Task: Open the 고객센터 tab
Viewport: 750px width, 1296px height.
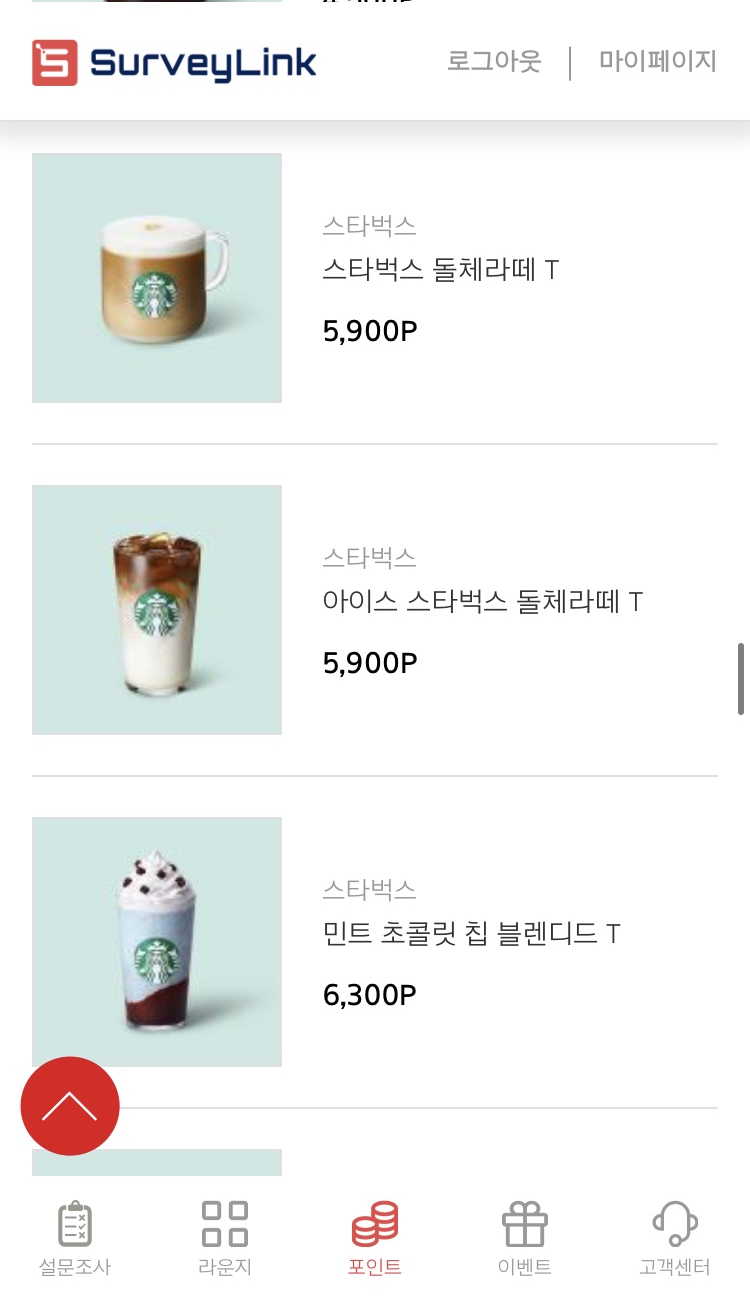Action: [675, 1238]
